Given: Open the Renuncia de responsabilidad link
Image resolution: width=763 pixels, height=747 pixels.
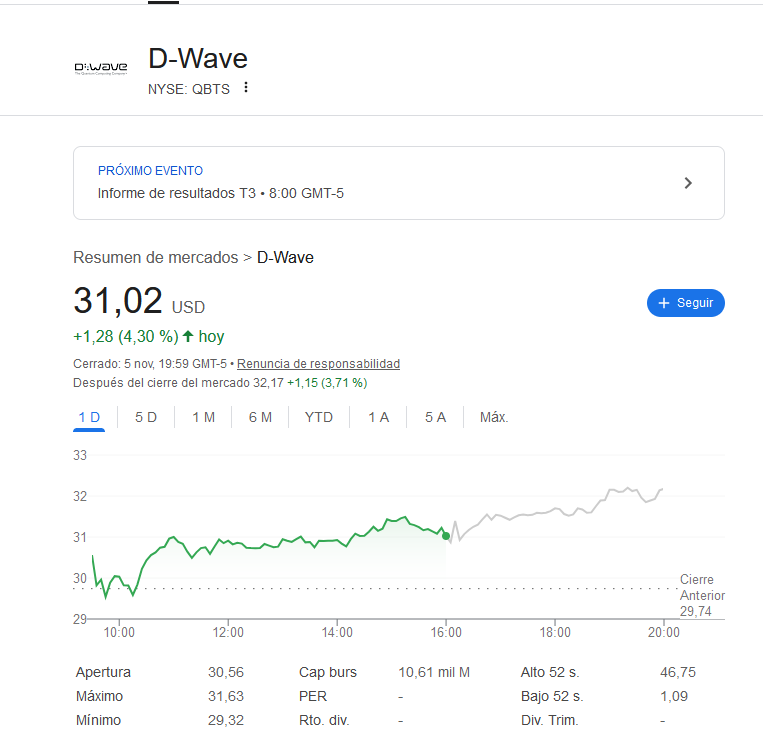Looking at the screenshot, I should pyautogui.click(x=318, y=364).
